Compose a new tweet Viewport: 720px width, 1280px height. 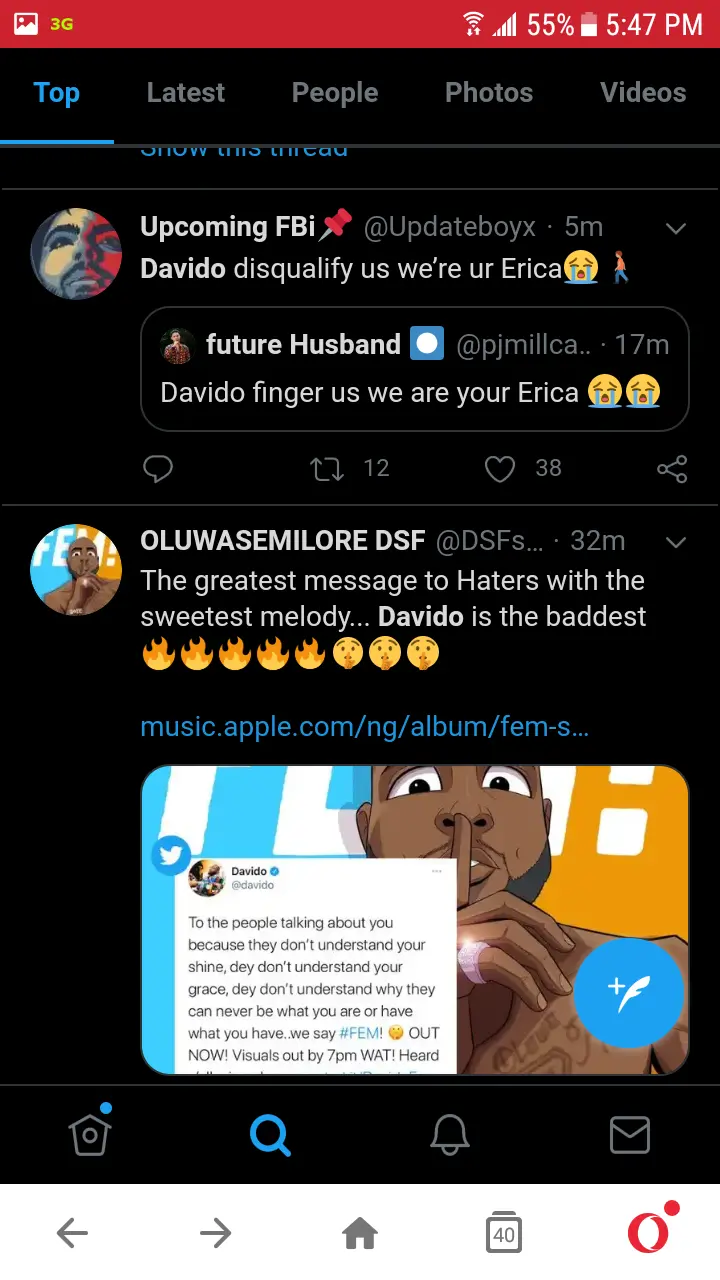tap(629, 993)
